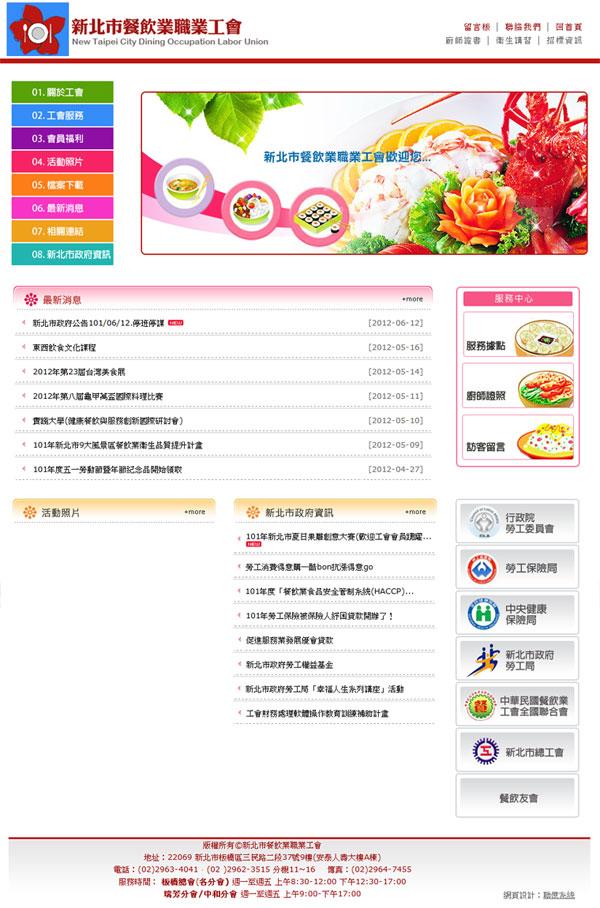Tap +more beside 最新消息
Viewport: 600px width, 908px height.
(x=412, y=299)
